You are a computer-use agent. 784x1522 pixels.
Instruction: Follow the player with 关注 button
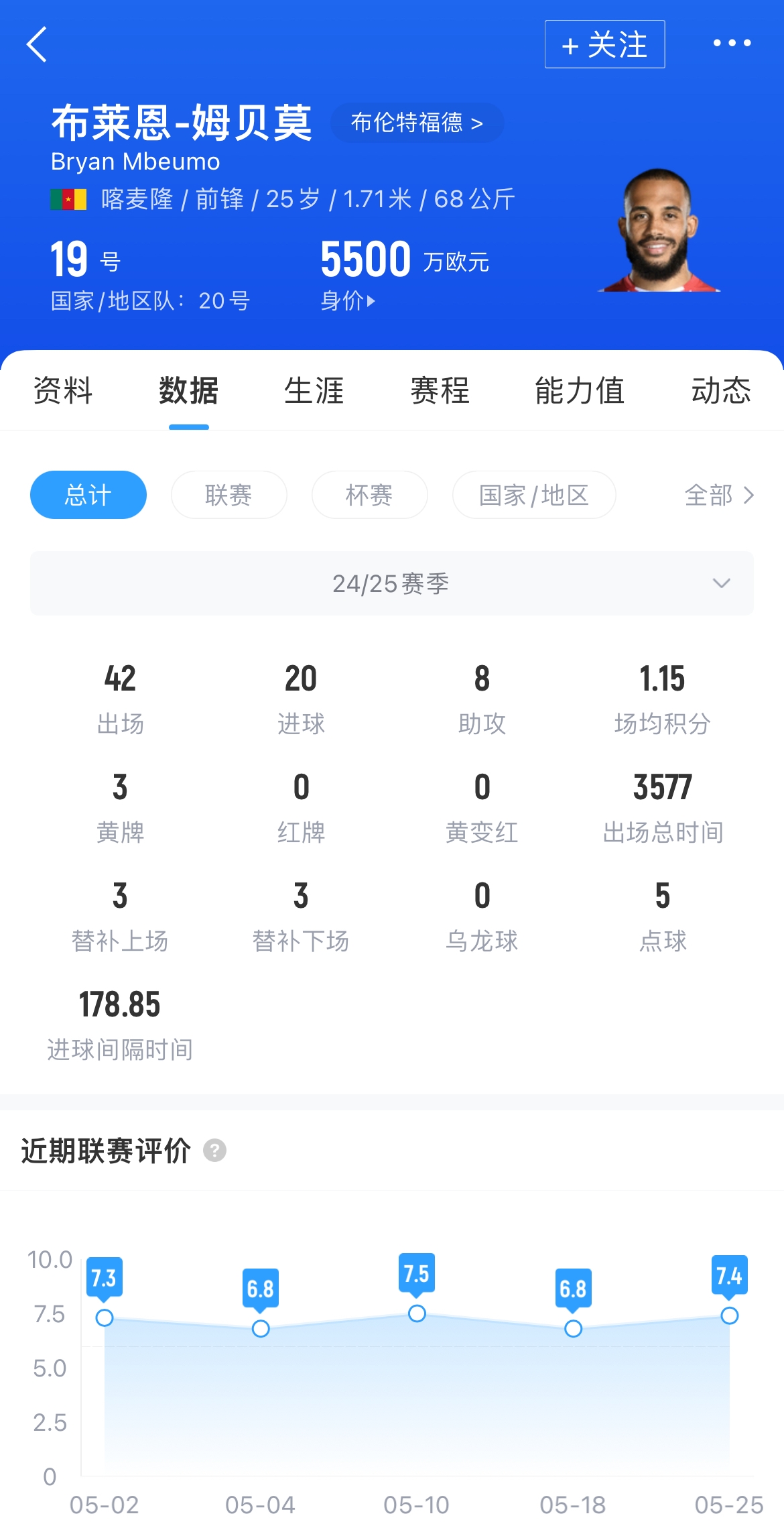[x=604, y=44]
